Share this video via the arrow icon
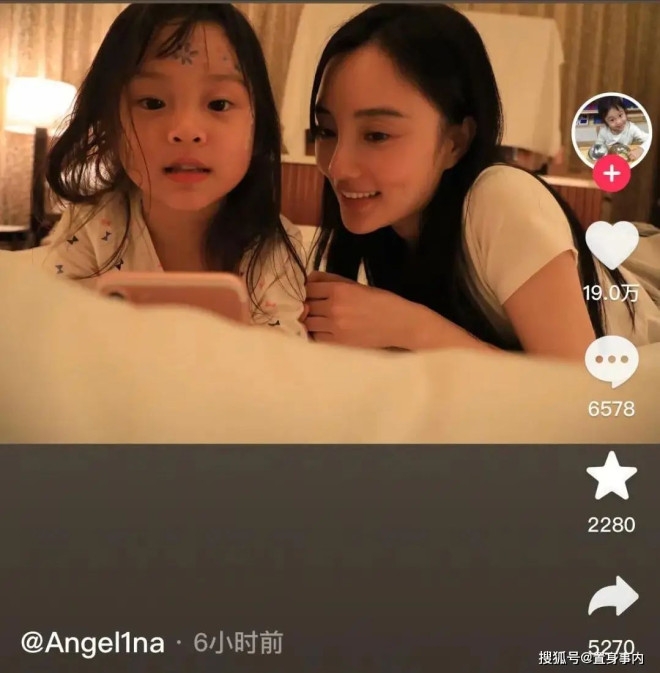 click(612, 597)
